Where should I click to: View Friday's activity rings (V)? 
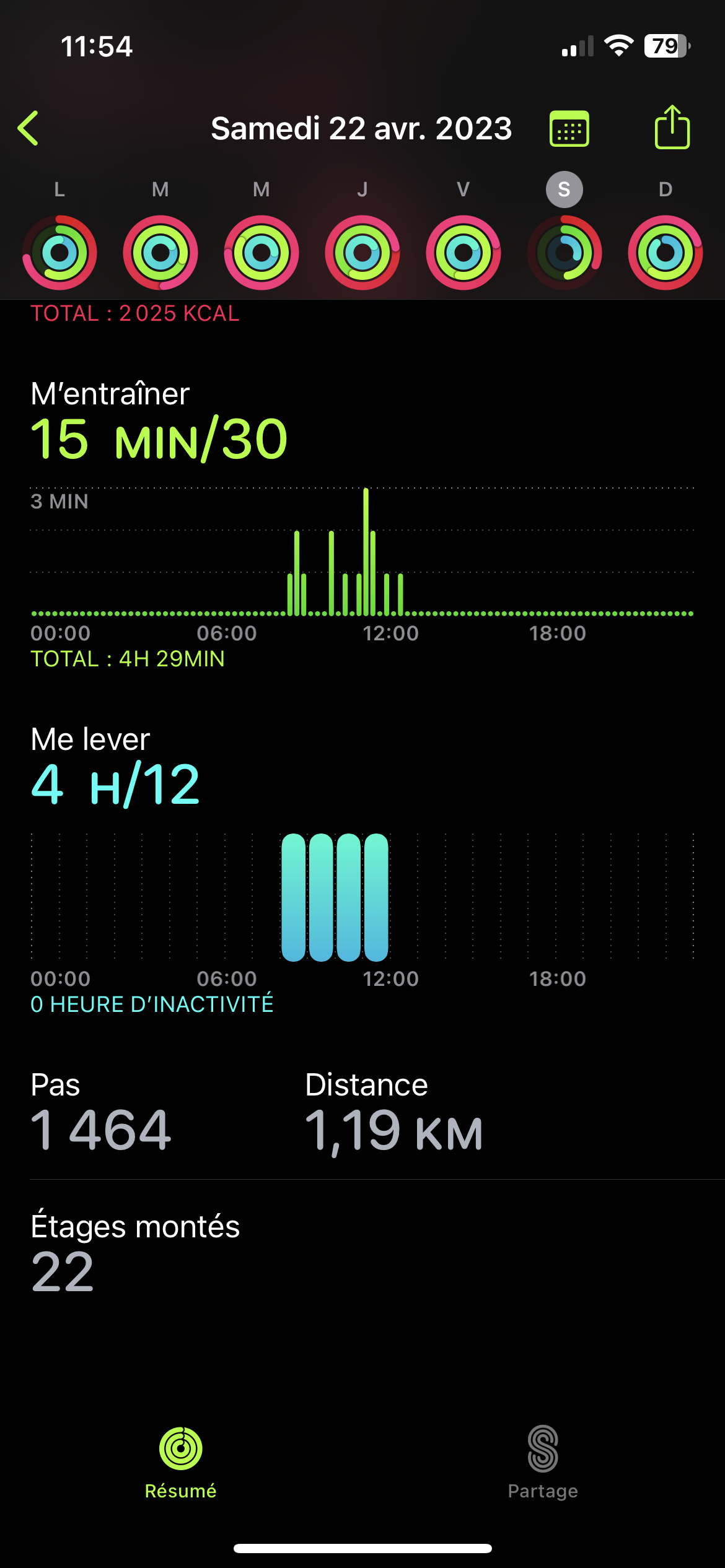(463, 252)
